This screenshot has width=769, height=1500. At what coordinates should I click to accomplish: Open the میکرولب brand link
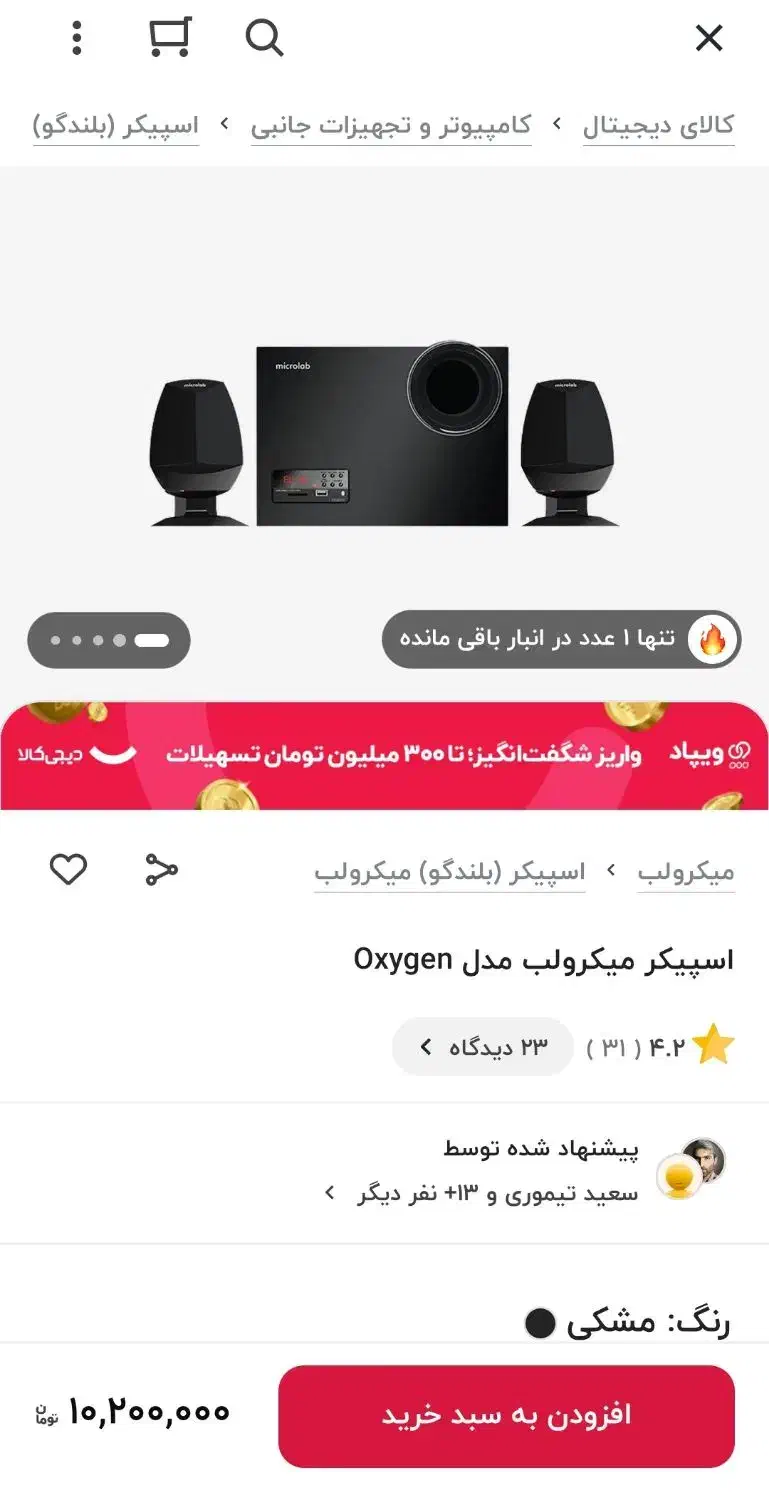tap(687, 871)
